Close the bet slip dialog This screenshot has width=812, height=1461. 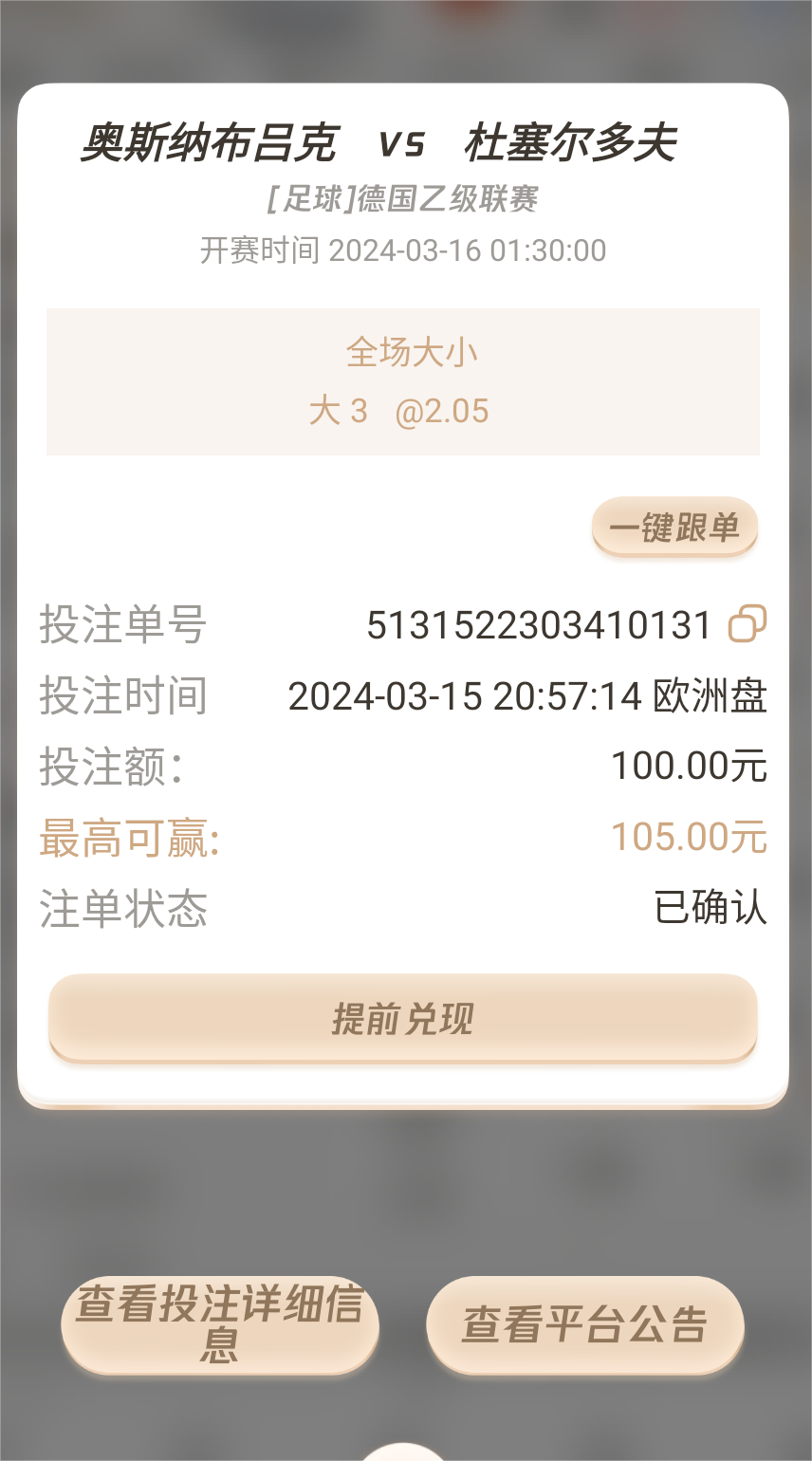(402, 1453)
